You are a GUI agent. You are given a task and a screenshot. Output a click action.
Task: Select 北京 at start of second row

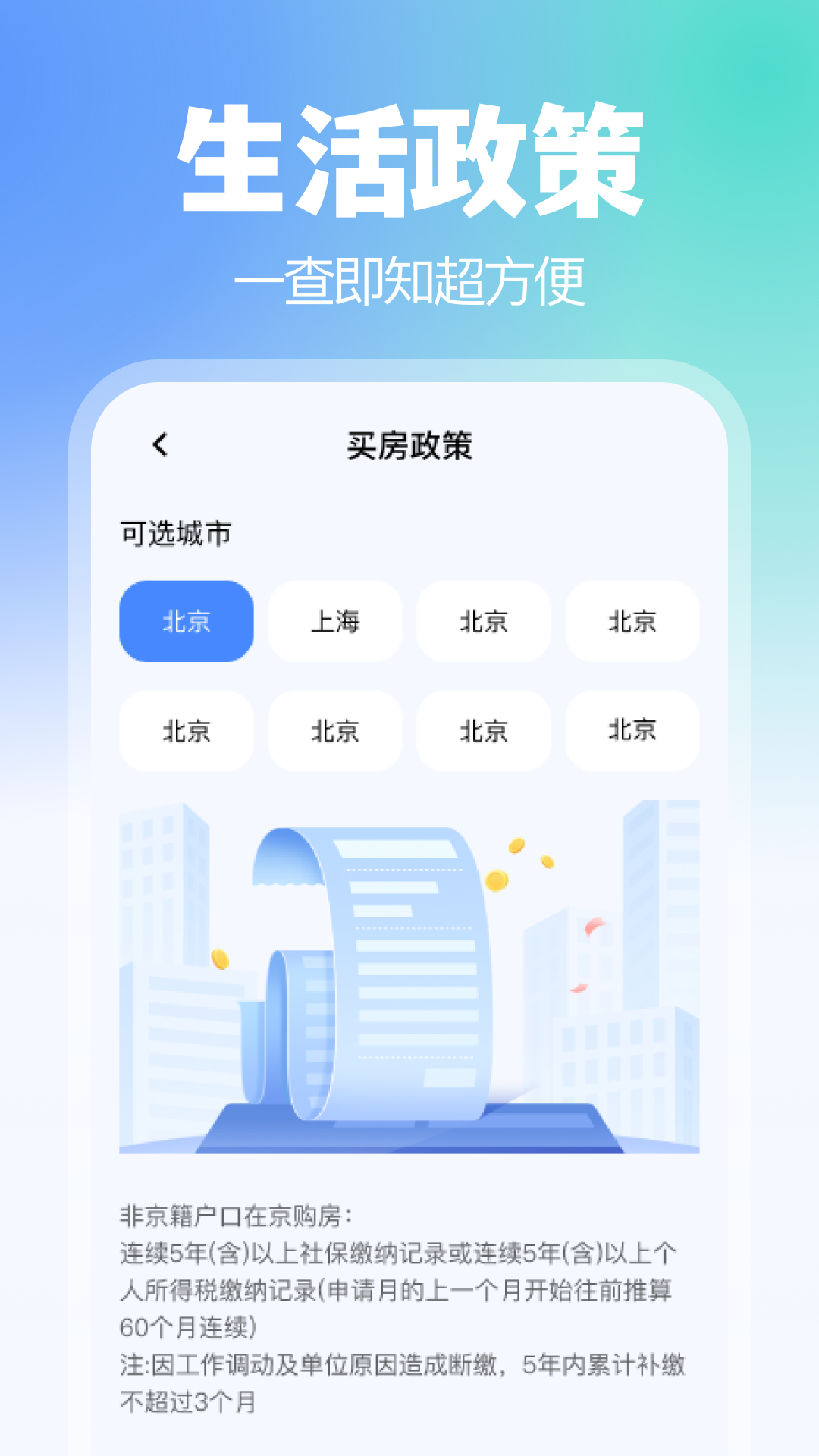pos(186,732)
